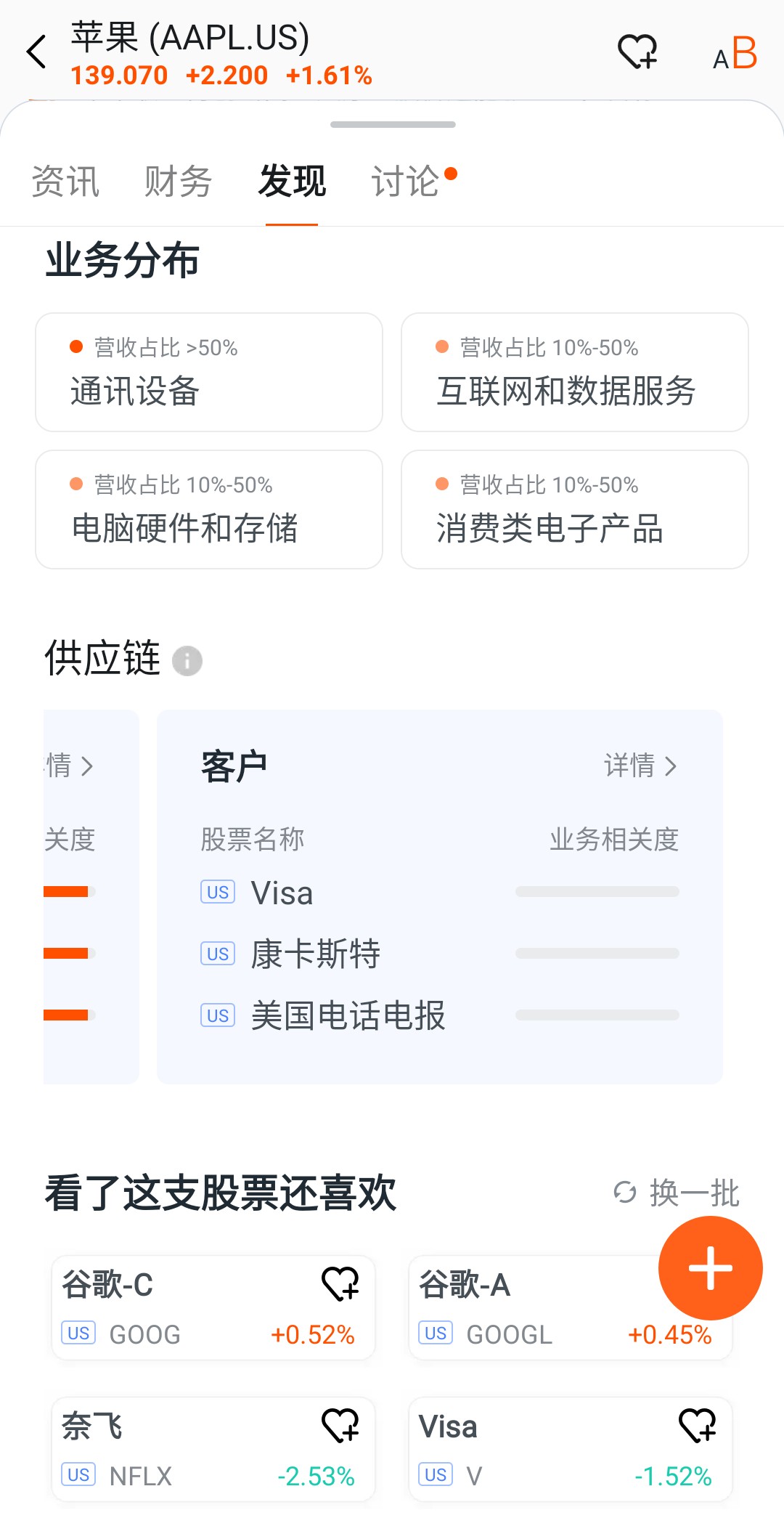Viewport: 784px width, 1518px height.
Task: Open the AB font size toggle
Action: click(735, 54)
